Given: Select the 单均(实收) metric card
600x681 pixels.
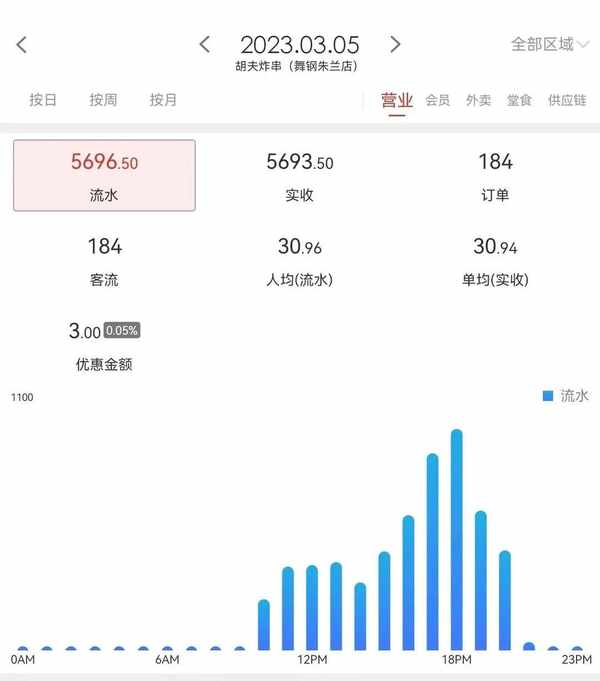Looking at the screenshot, I should tap(495, 261).
